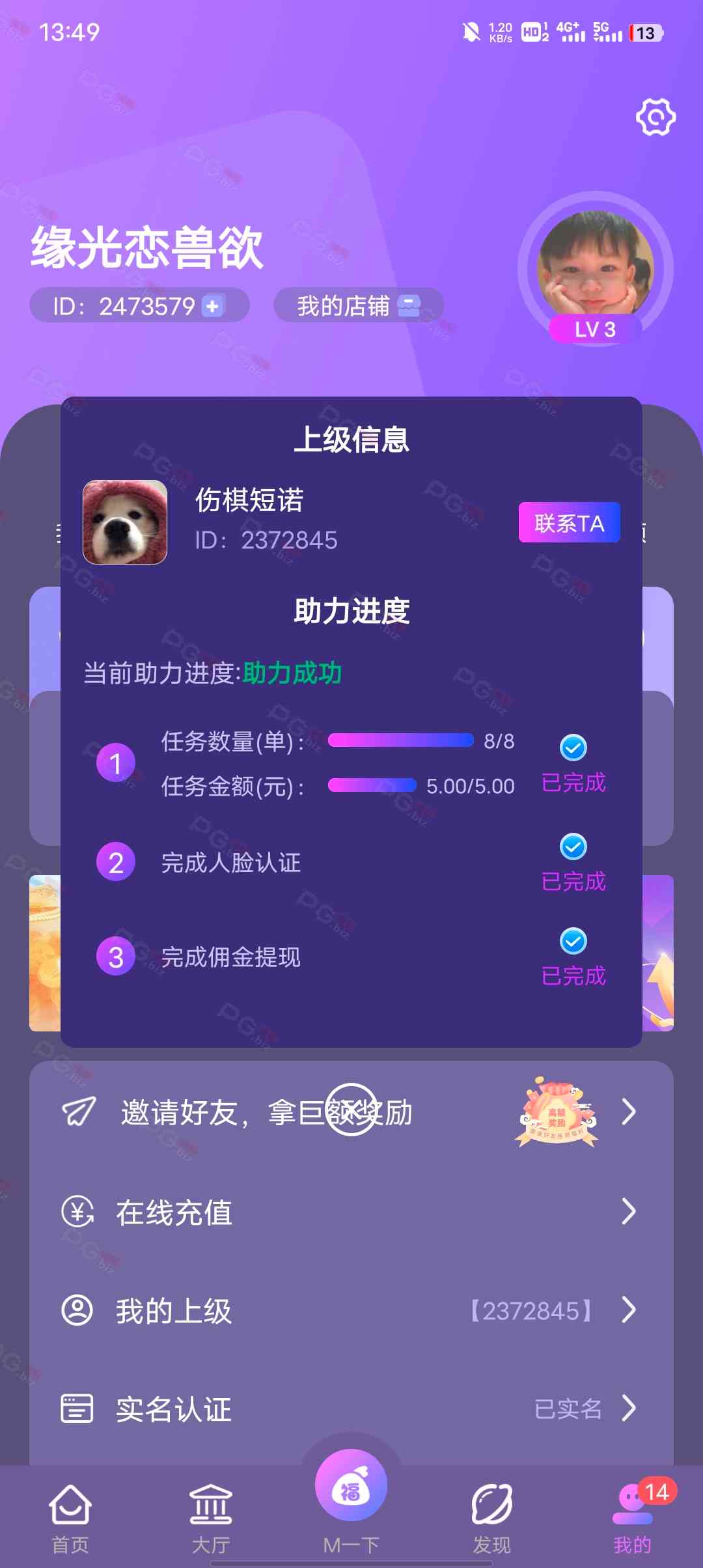Open 在线充值 row
This screenshot has height=1568, width=703.
coord(351,1212)
